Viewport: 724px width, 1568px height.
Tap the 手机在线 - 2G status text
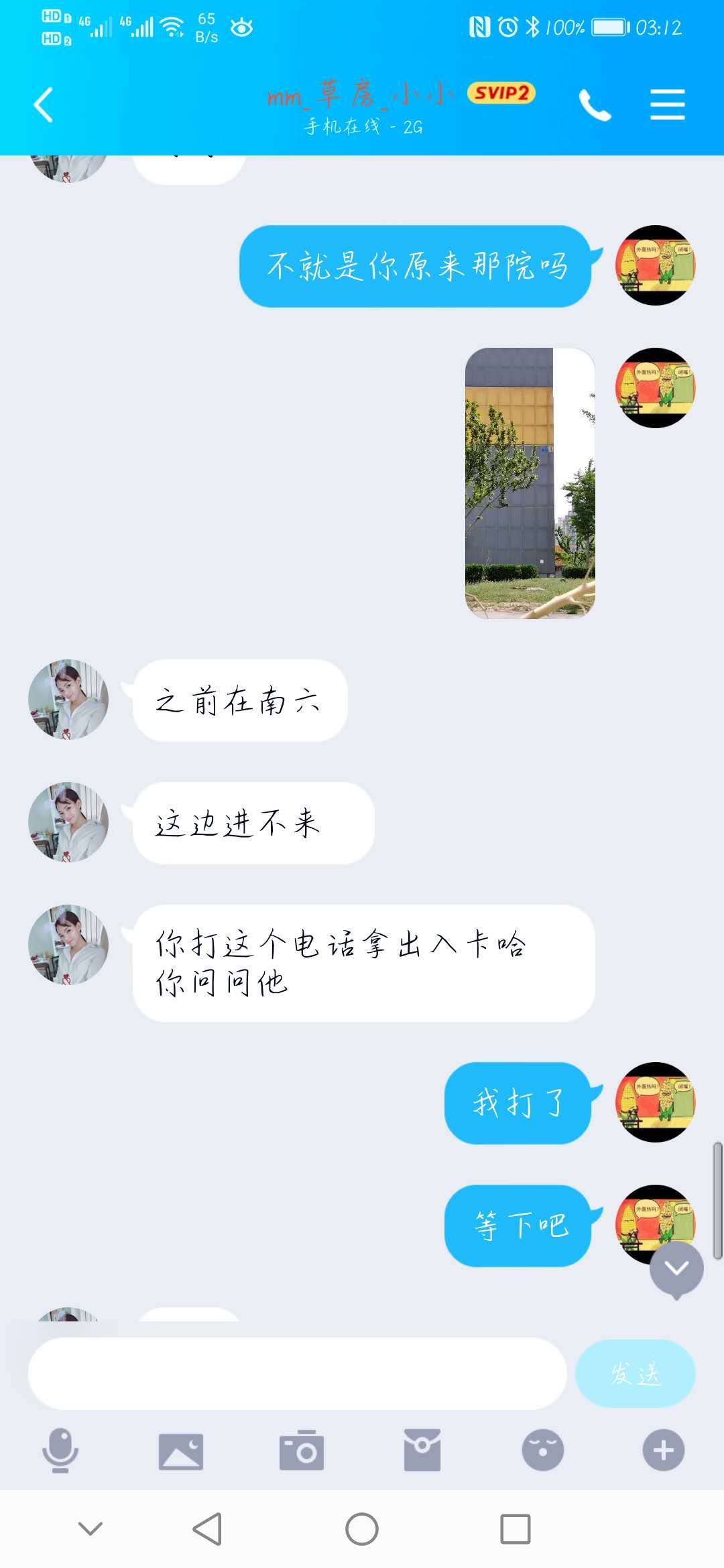pos(362,126)
